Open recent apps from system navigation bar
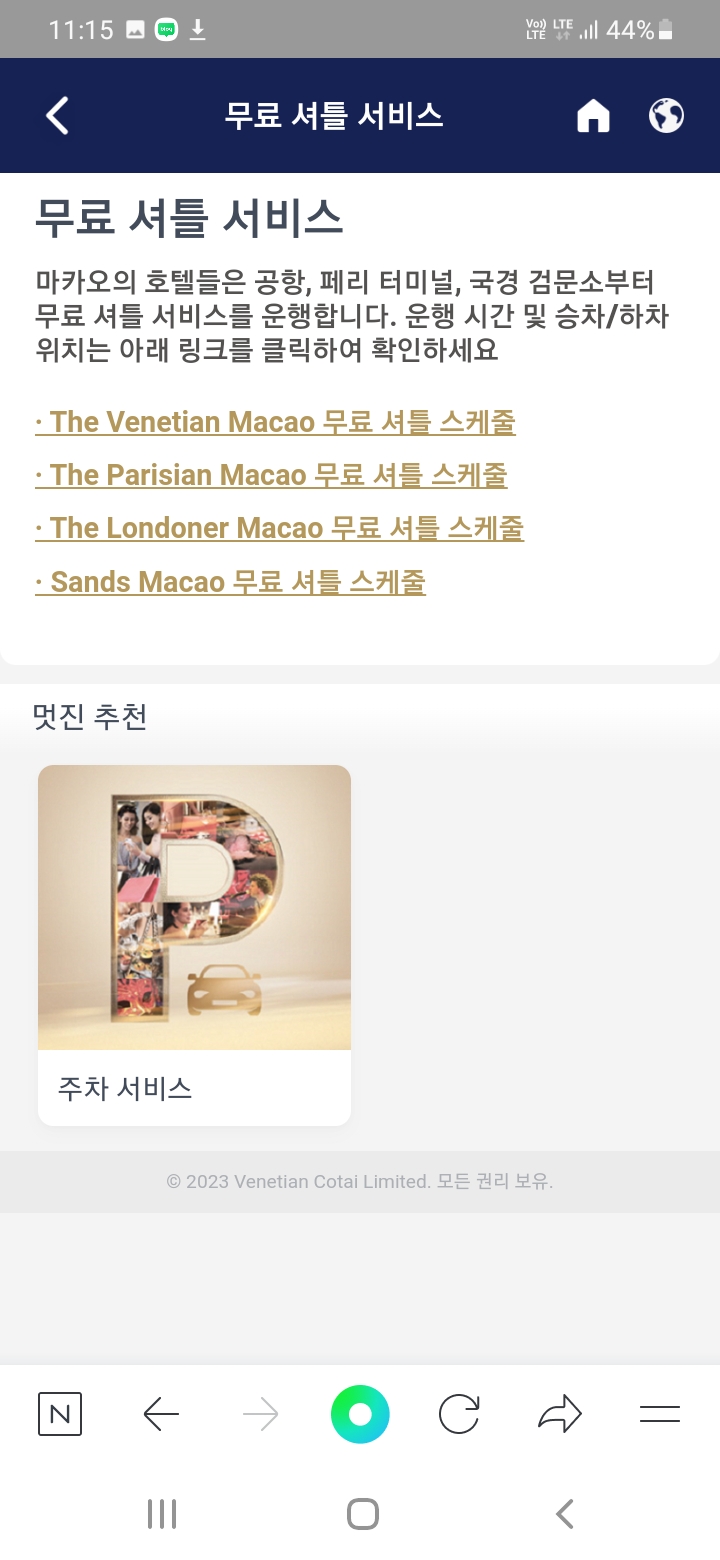 pos(162,1514)
